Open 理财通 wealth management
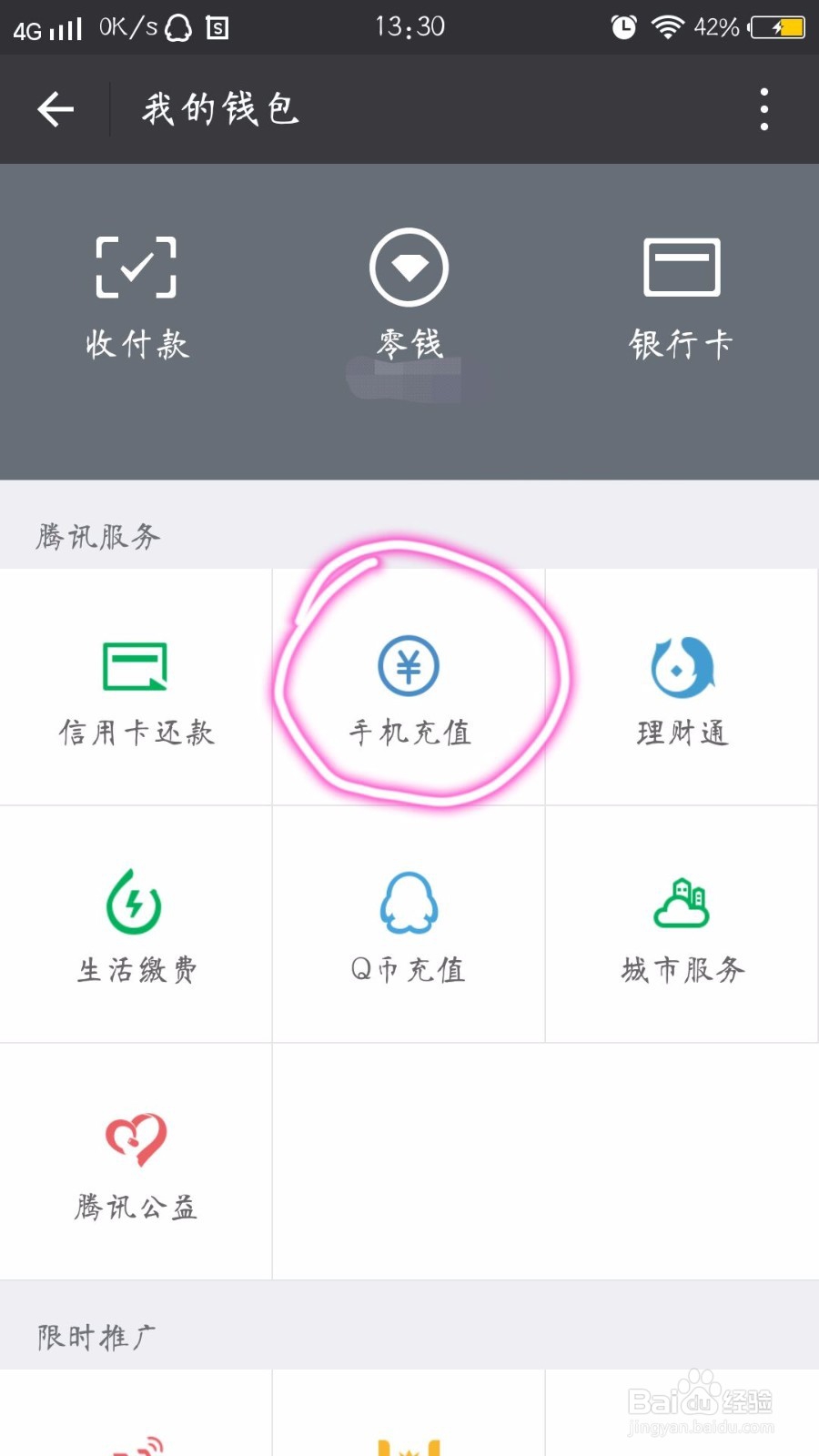819x1456 pixels. click(x=682, y=687)
